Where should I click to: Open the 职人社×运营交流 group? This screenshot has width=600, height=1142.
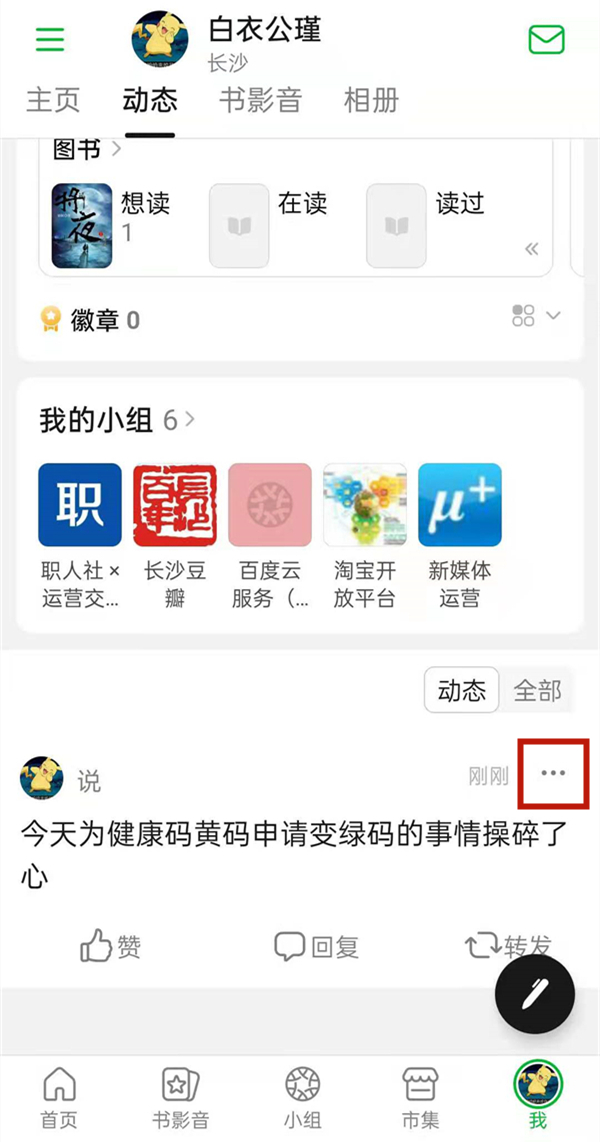(x=80, y=536)
